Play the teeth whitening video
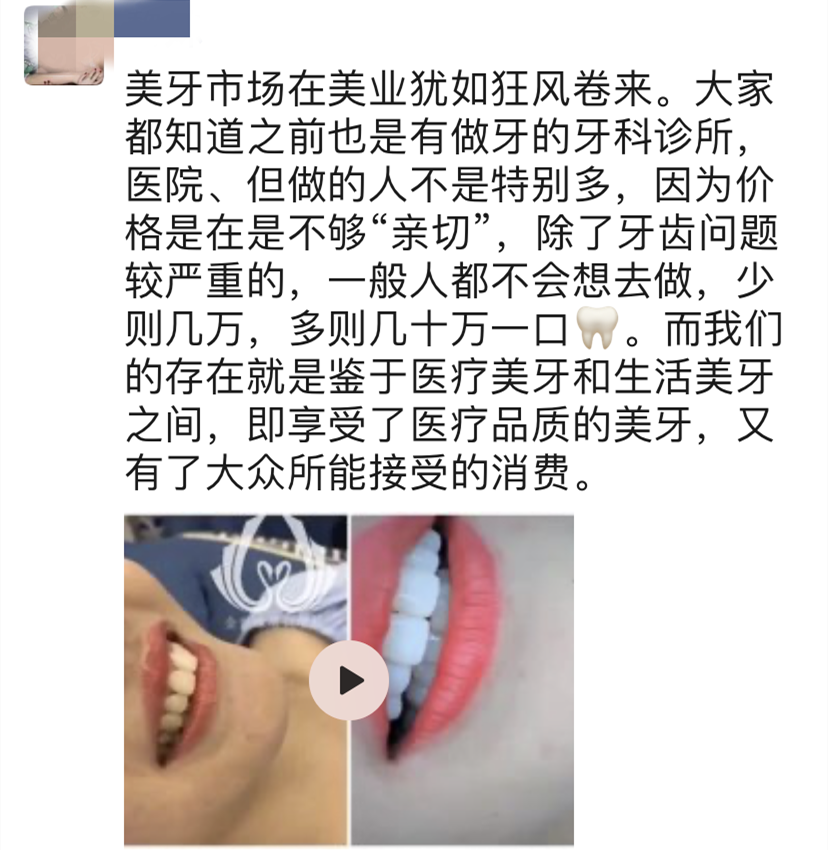This screenshot has height=850, width=828. point(348,680)
